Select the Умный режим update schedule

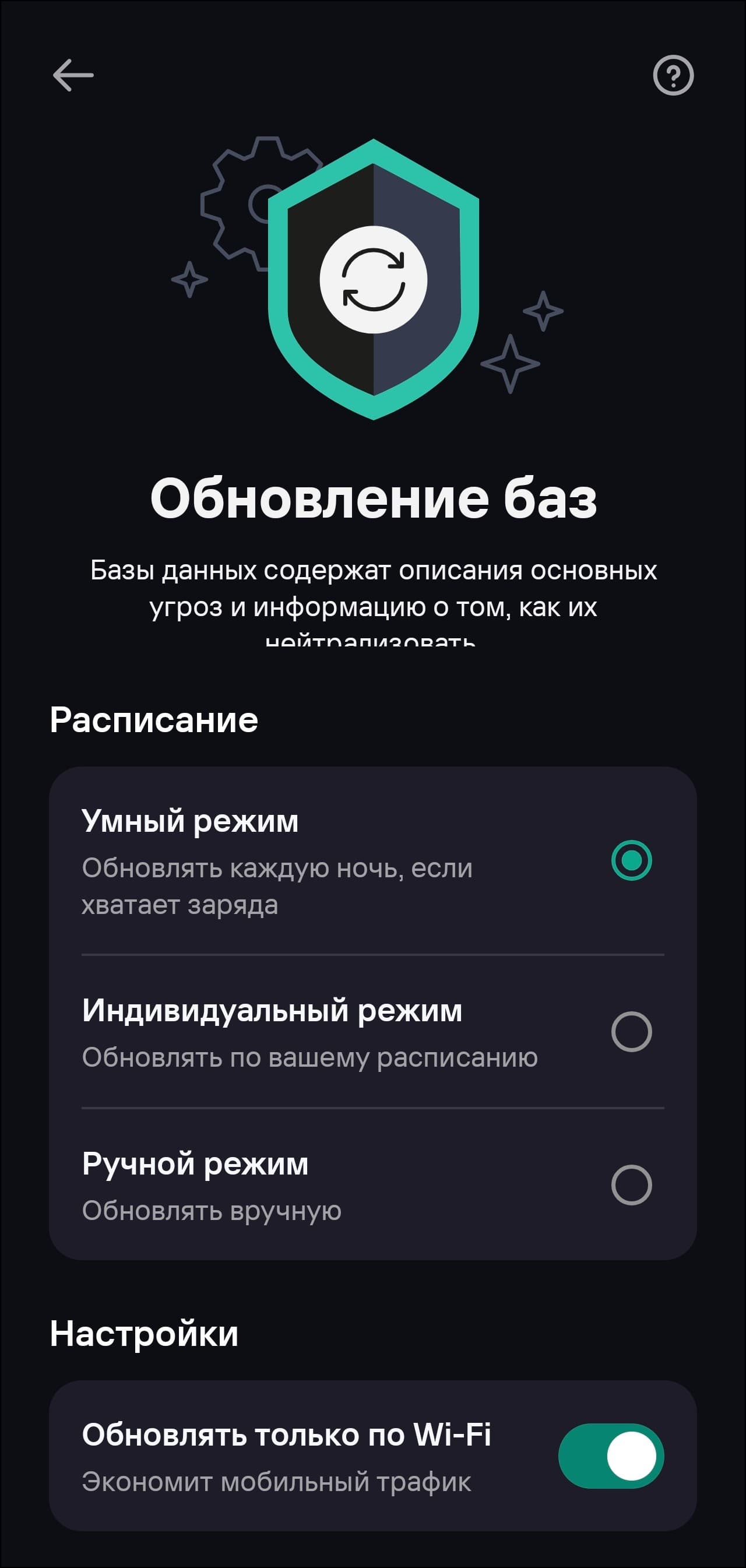coord(631,860)
